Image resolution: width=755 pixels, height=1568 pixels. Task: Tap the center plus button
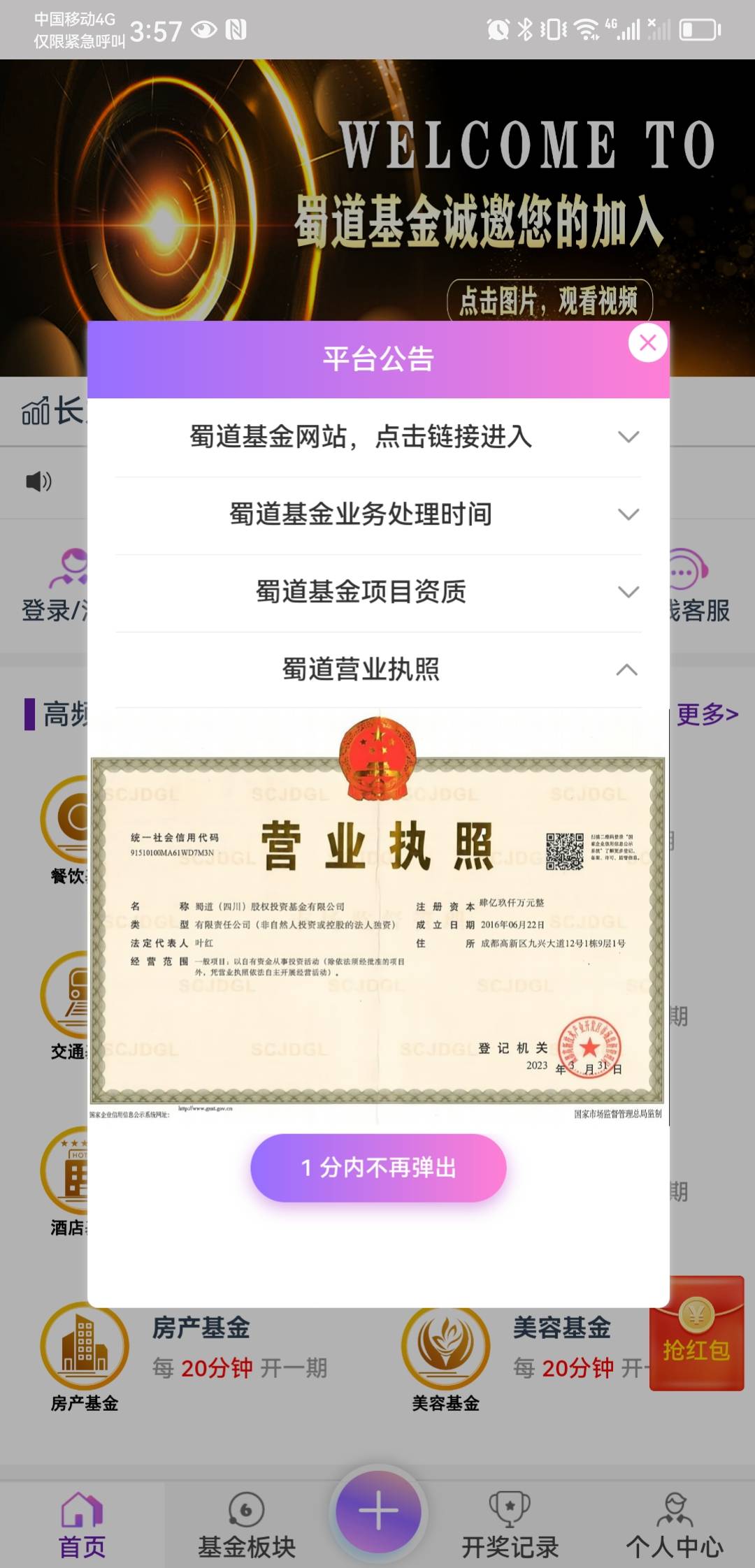[377, 1511]
